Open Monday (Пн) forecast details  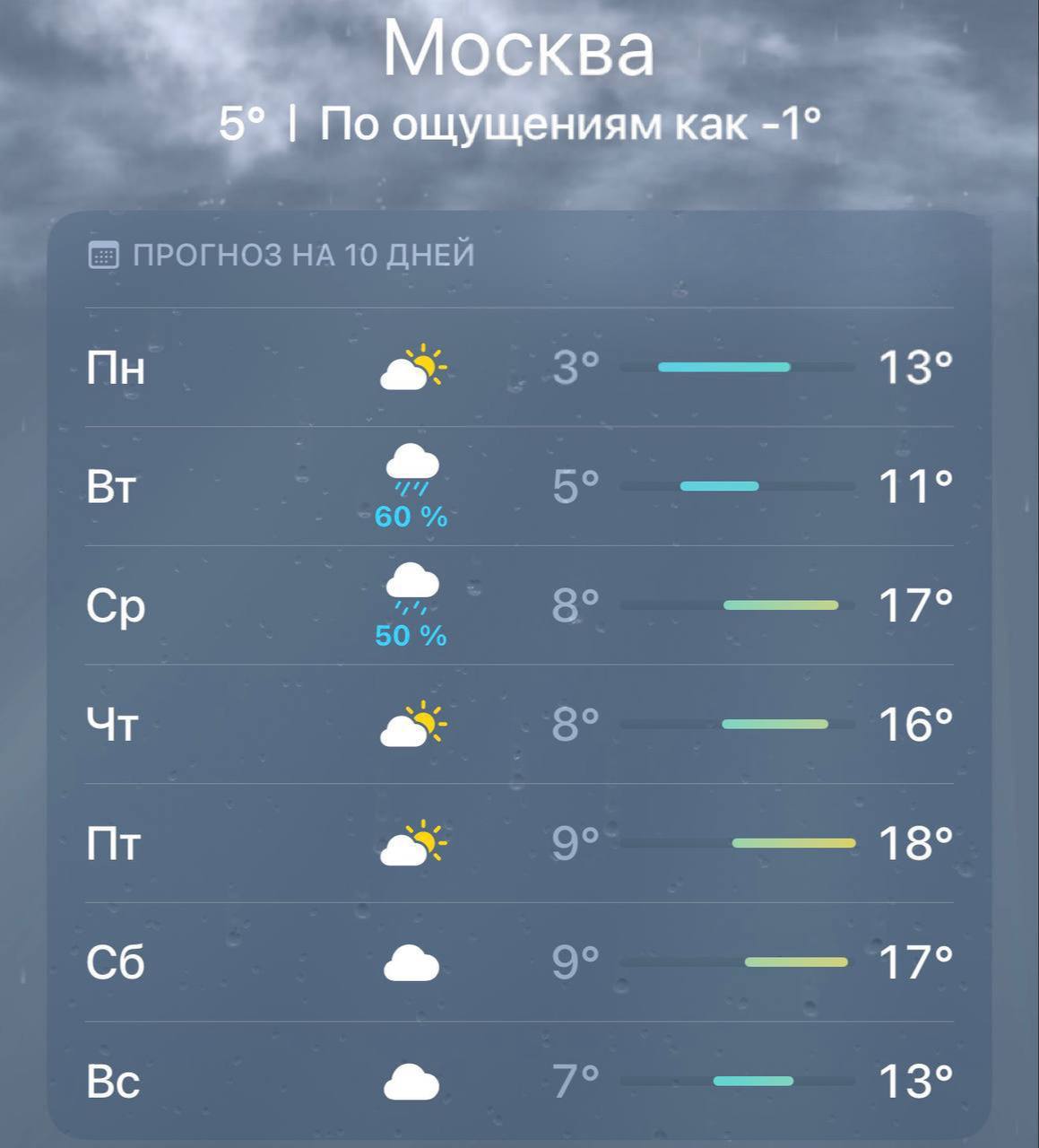[519, 368]
